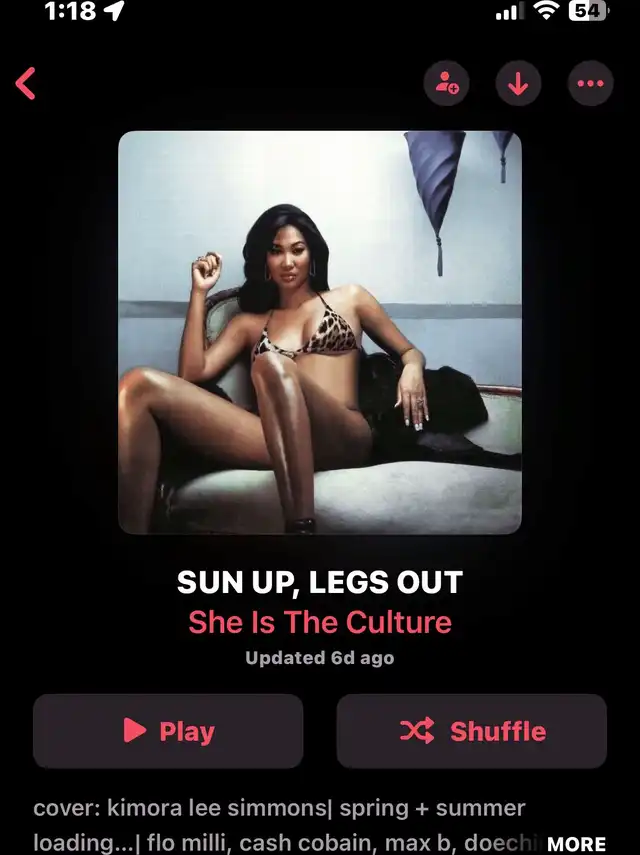Play the SUN UP, LEGS OUT playlist
The image size is (640, 855).
coord(168,731)
